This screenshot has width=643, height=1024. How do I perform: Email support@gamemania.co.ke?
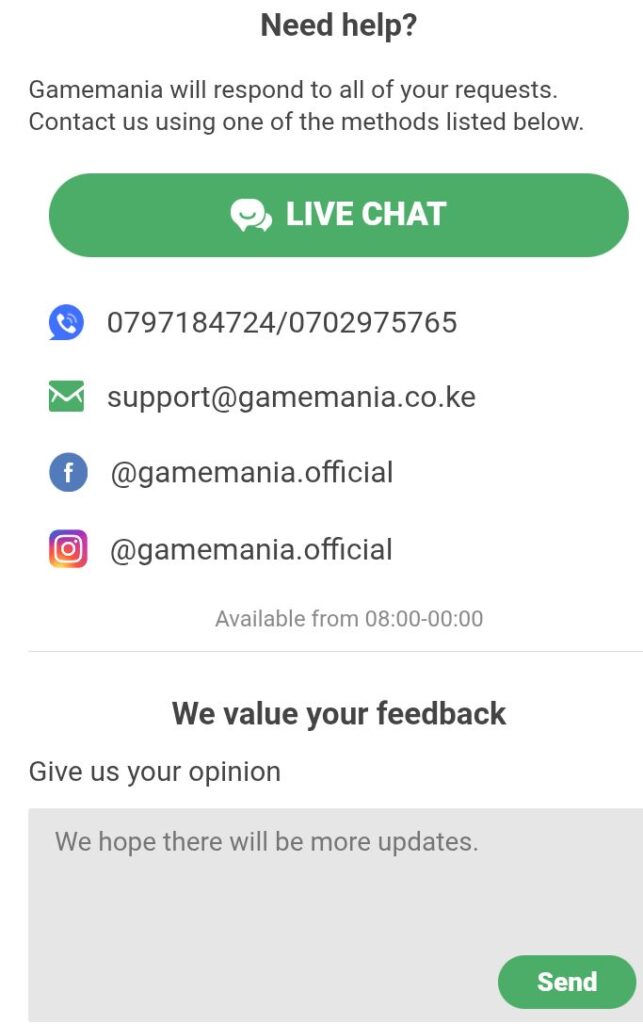[x=291, y=398]
